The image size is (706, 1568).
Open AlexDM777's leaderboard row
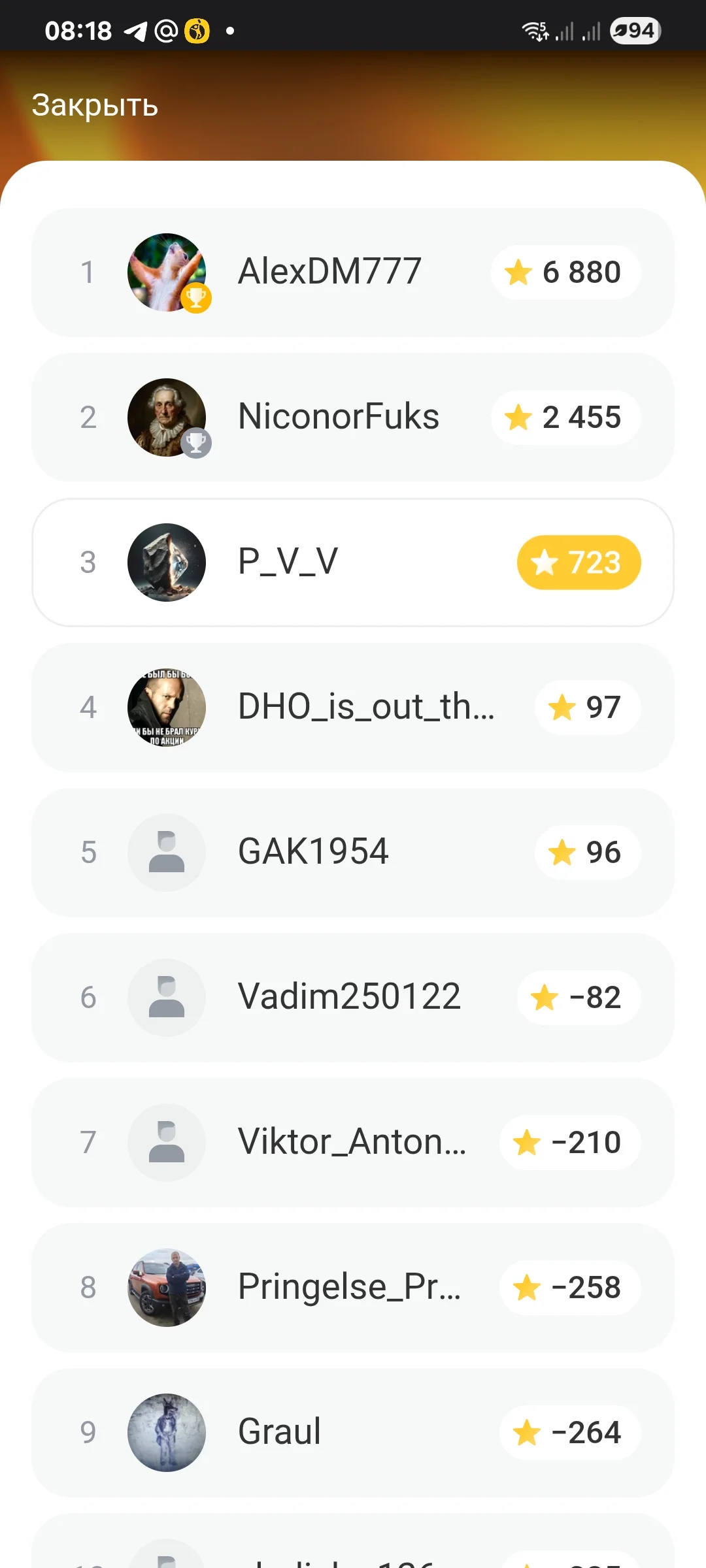353,272
